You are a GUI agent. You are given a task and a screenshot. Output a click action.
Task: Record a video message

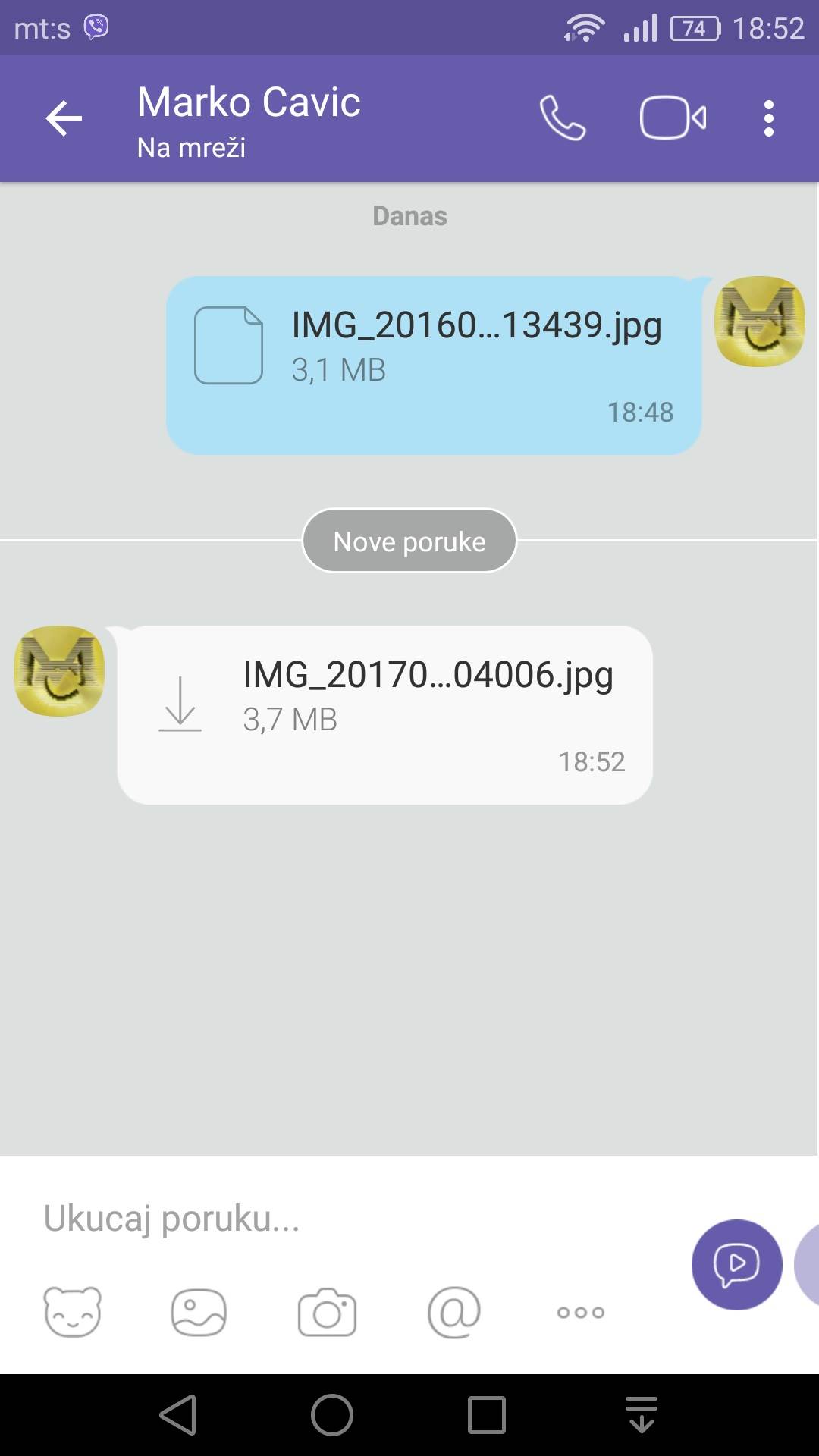pos(736,1264)
